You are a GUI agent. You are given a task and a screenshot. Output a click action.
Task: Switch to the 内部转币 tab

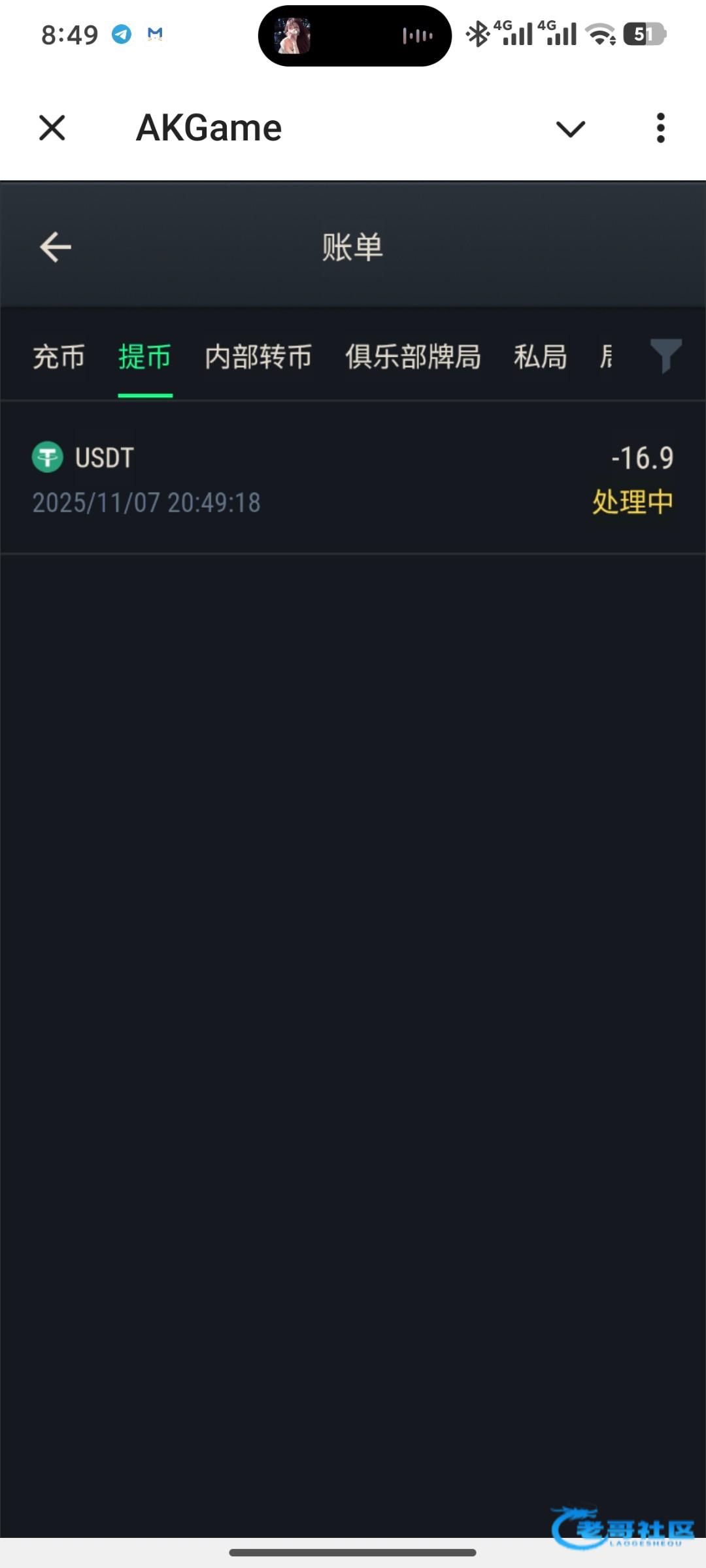[x=258, y=357]
